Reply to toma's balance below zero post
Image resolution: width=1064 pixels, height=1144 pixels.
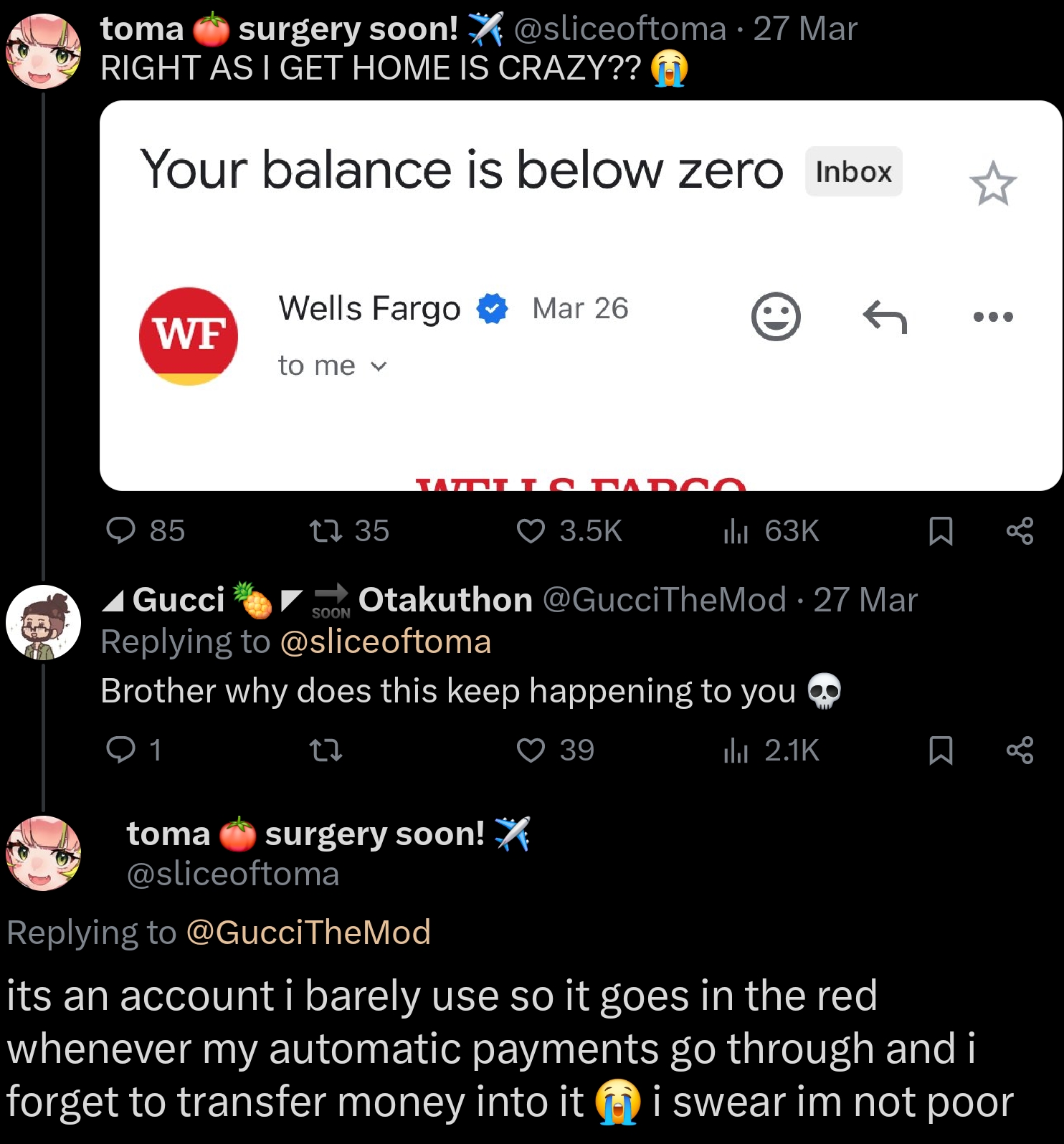click(x=120, y=531)
